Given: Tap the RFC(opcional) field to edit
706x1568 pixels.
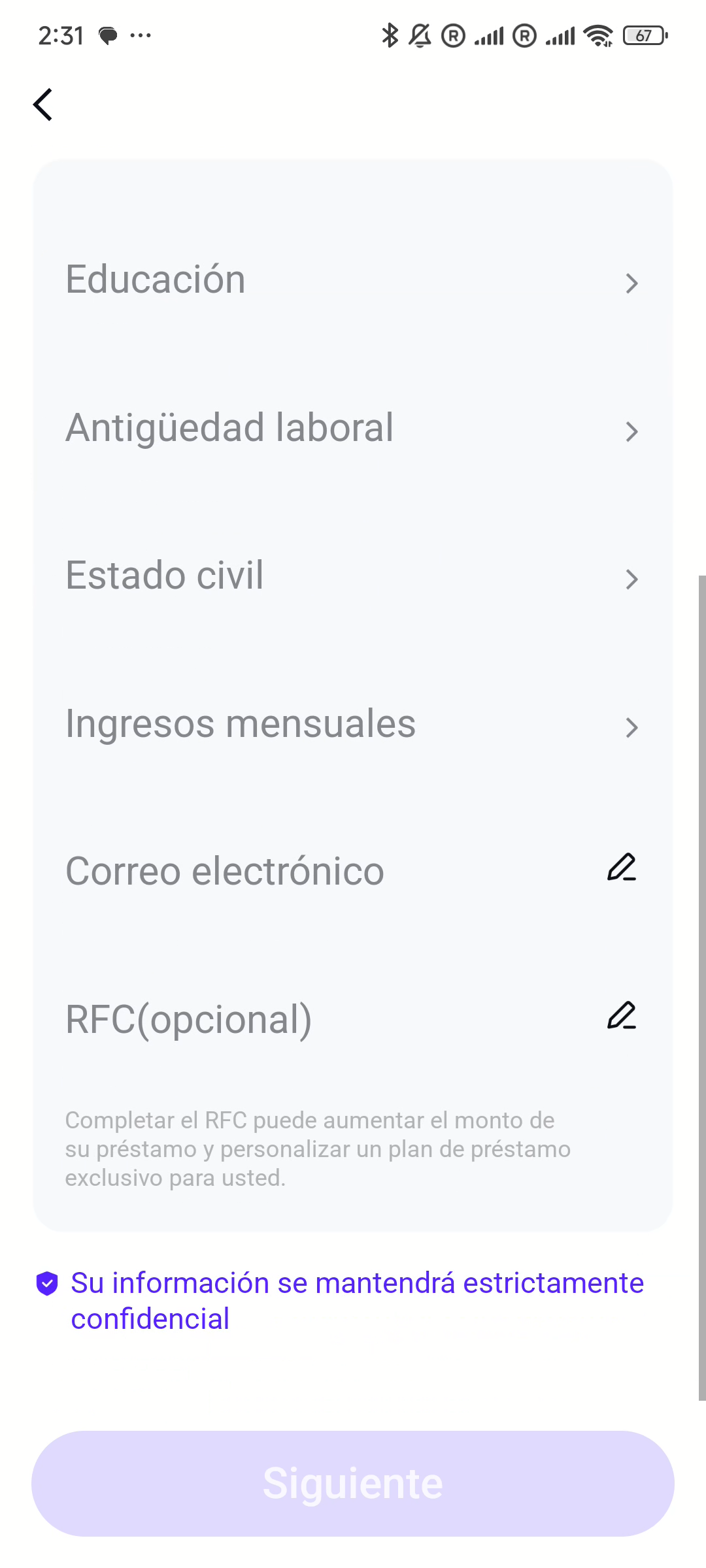Looking at the screenshot, I should 353,1020.
